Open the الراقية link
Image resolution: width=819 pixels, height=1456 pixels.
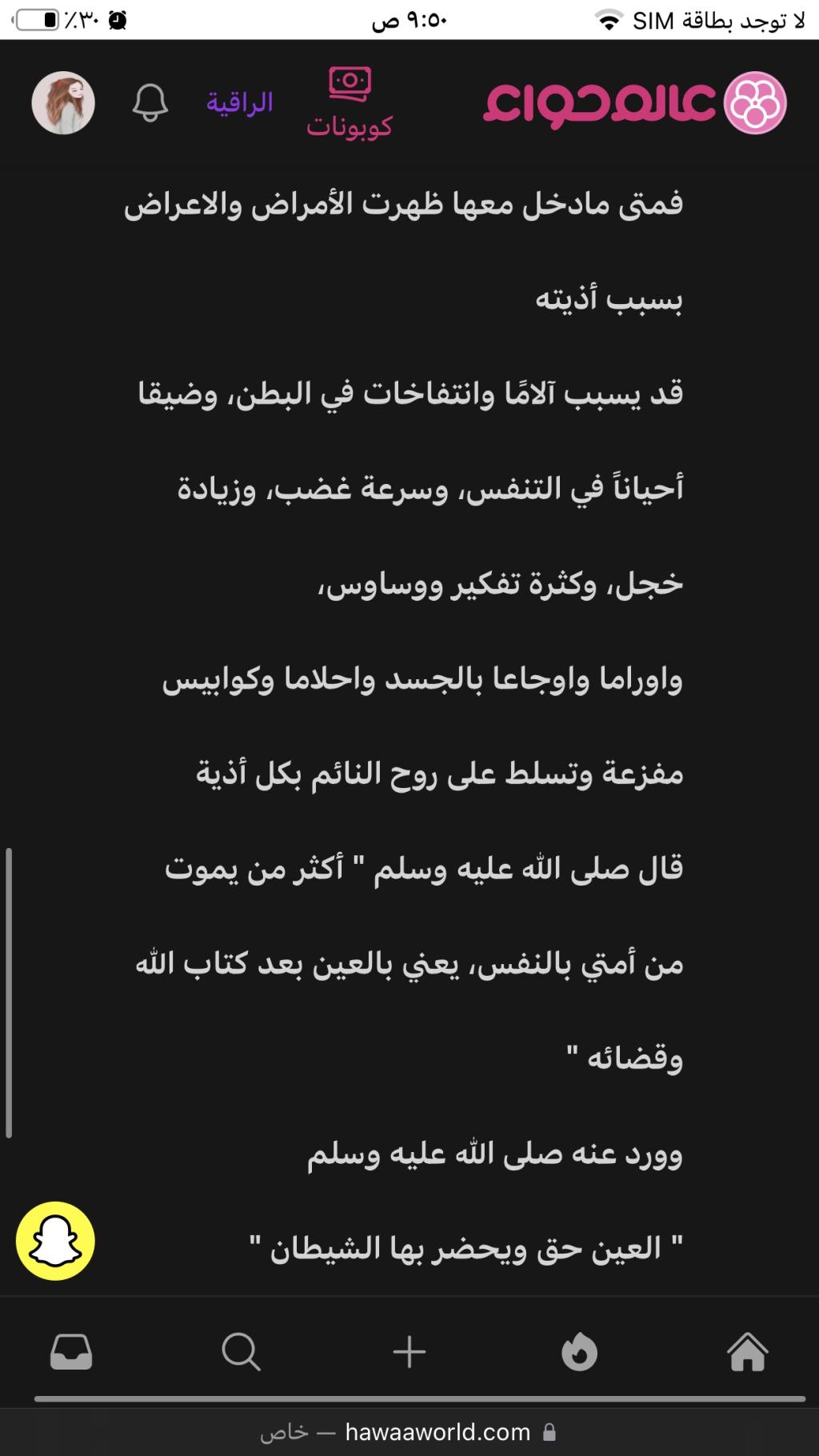[x=240, y=103]
